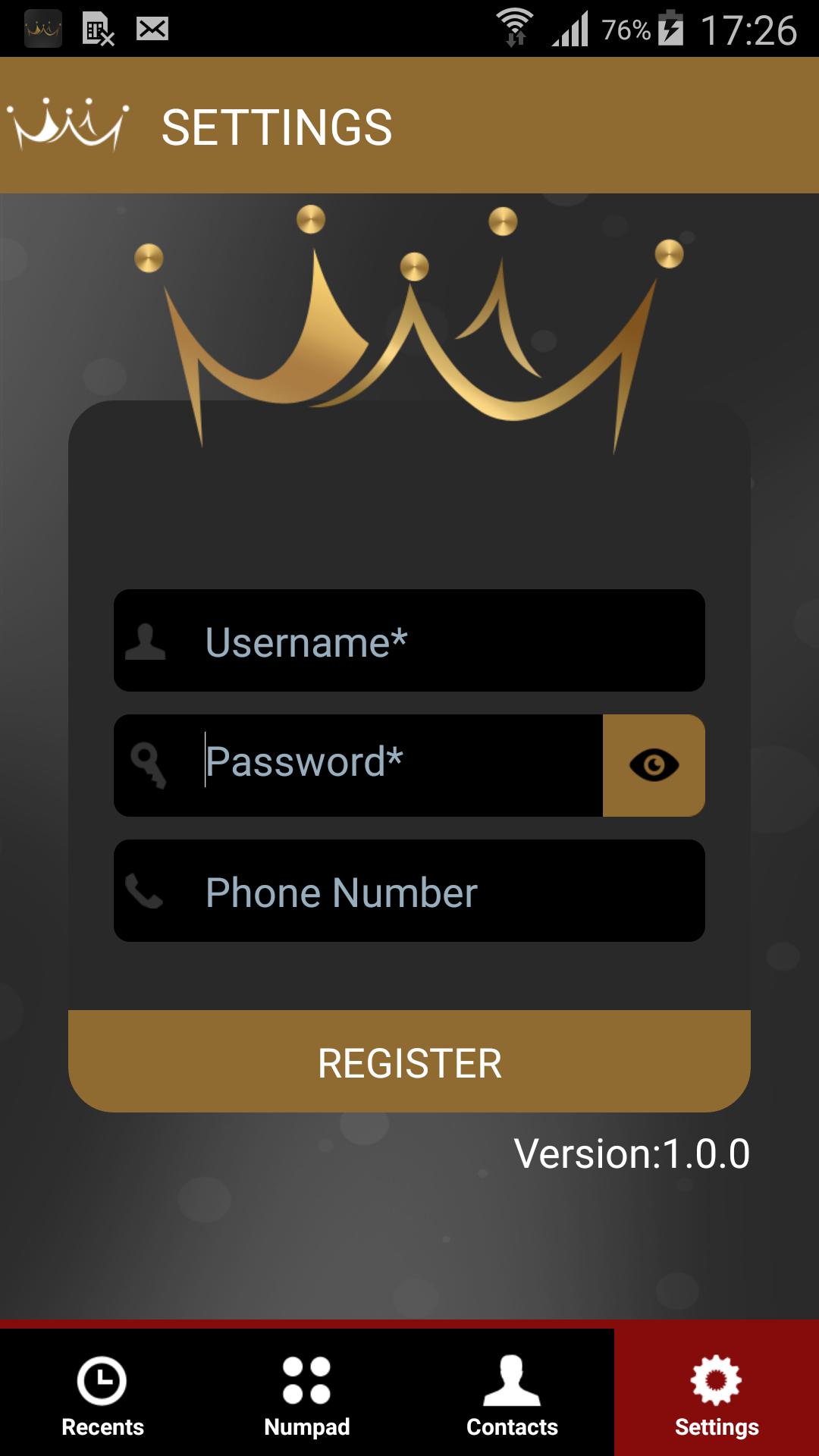Focus the Password text field
Viewport: 819px width, 1456px height.
[x=394, y=764]
